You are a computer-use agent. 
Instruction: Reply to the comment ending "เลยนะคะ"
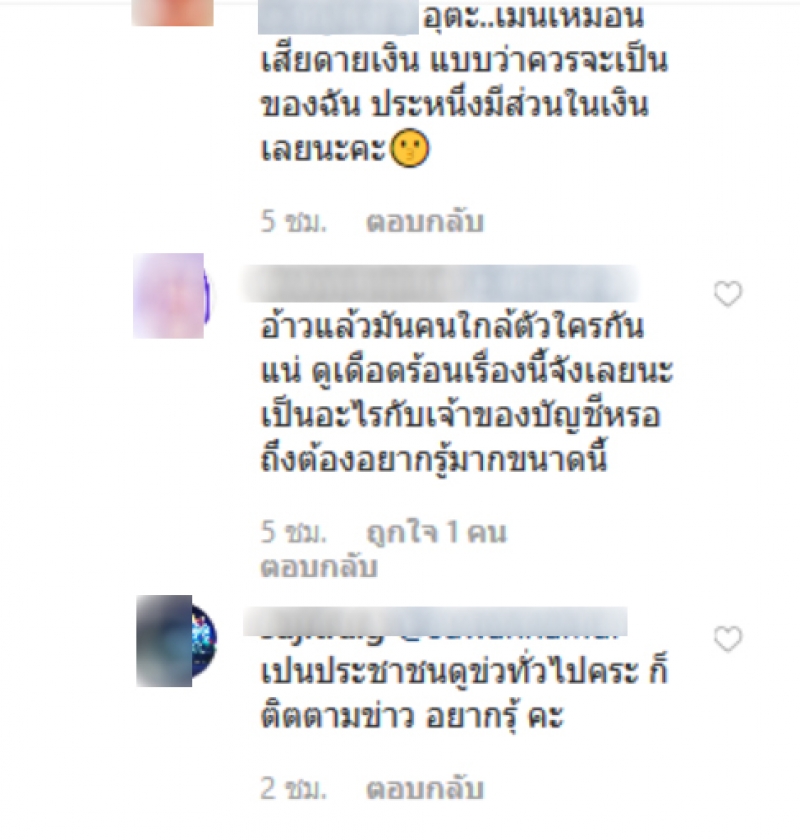[424, 223]
